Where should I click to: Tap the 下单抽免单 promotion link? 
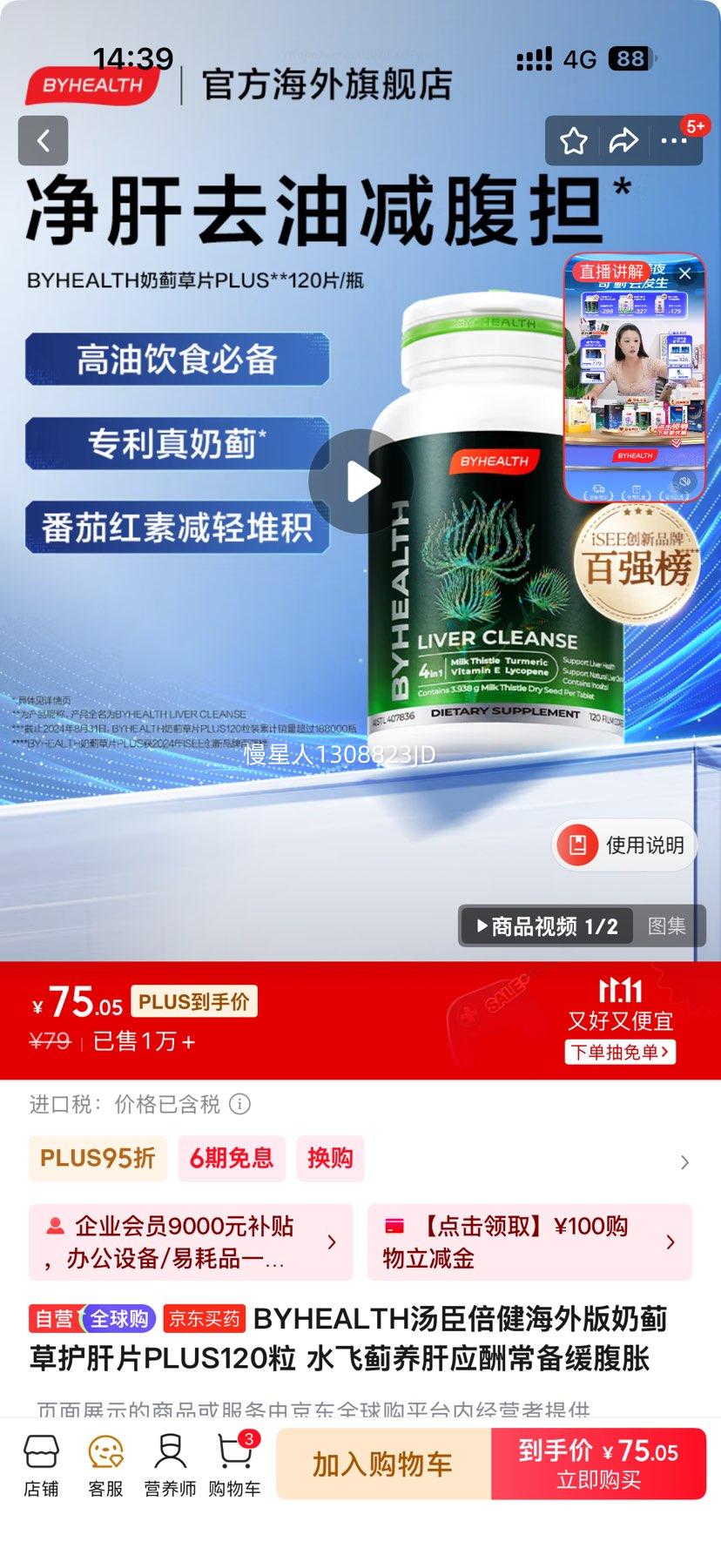click(x=620, y=1052)
